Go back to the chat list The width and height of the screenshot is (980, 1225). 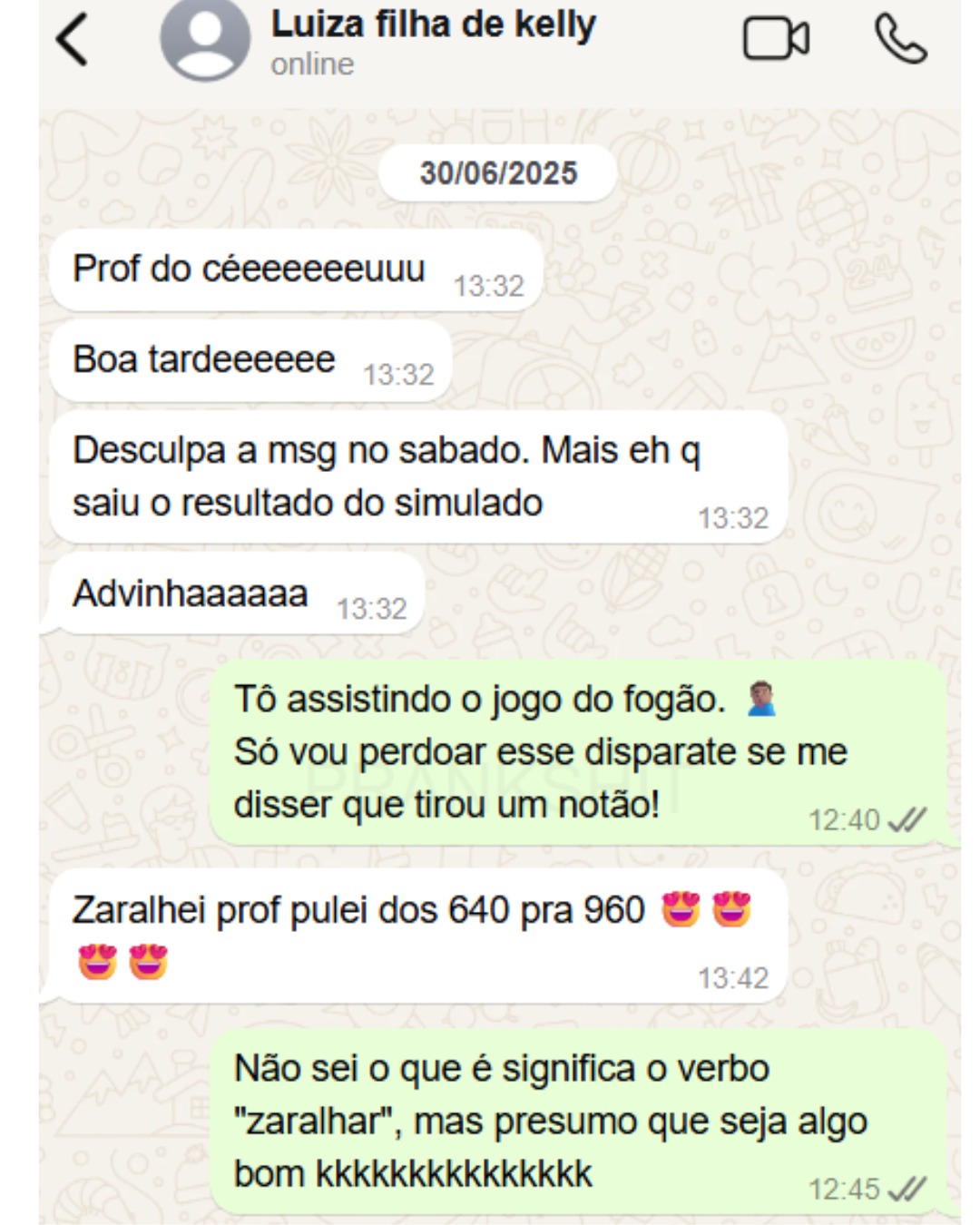click(x=72, y=40)
